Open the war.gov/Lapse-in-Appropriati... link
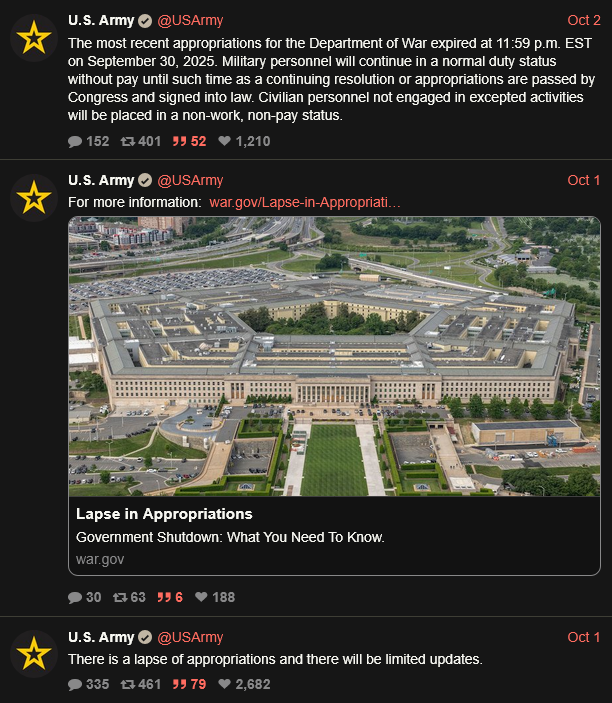This screenshot has height=703, width=612. (305, 202)
